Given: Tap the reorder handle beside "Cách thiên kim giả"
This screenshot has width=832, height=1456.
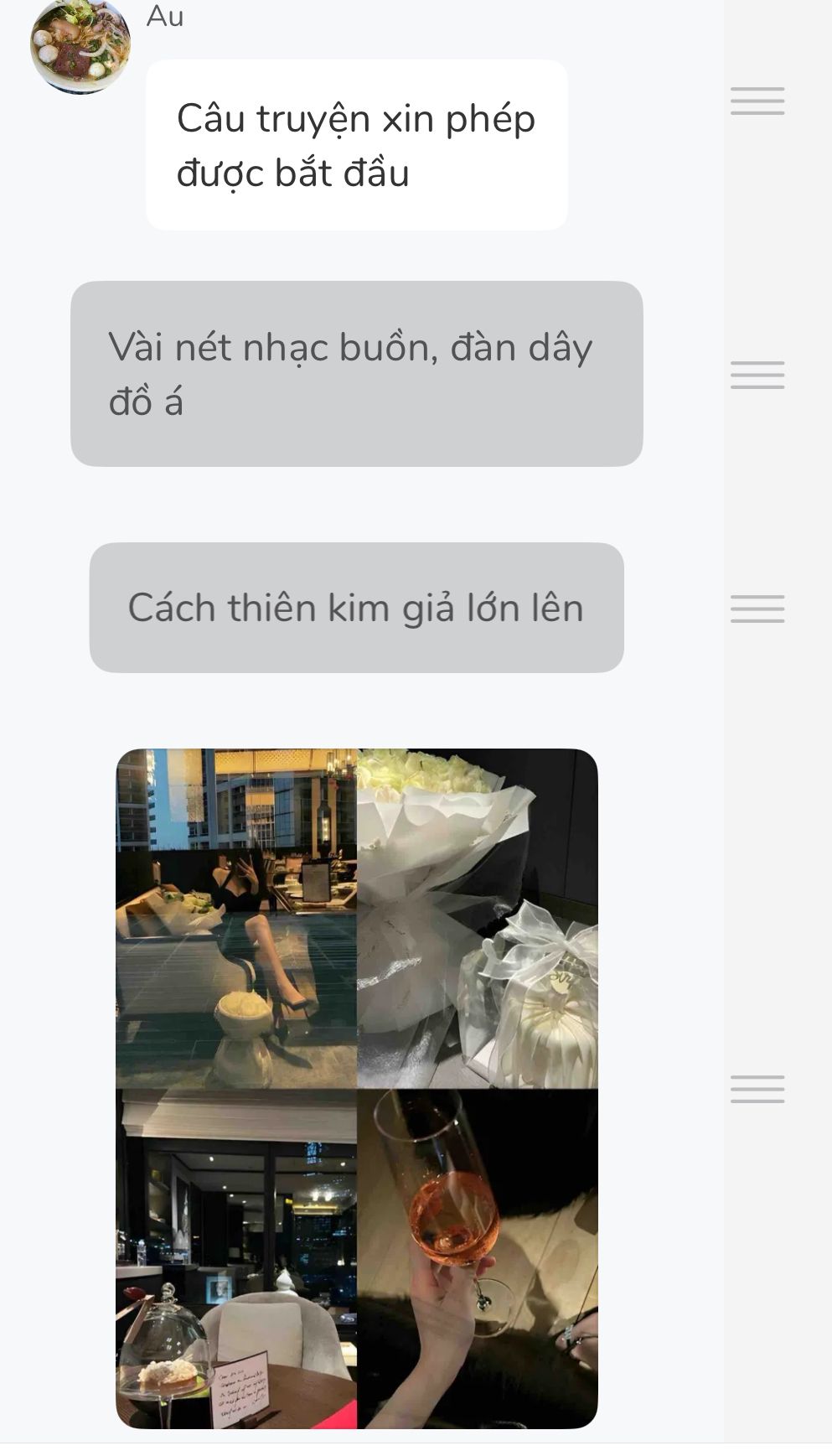Looking at the screenshot, I should point(757,609).
